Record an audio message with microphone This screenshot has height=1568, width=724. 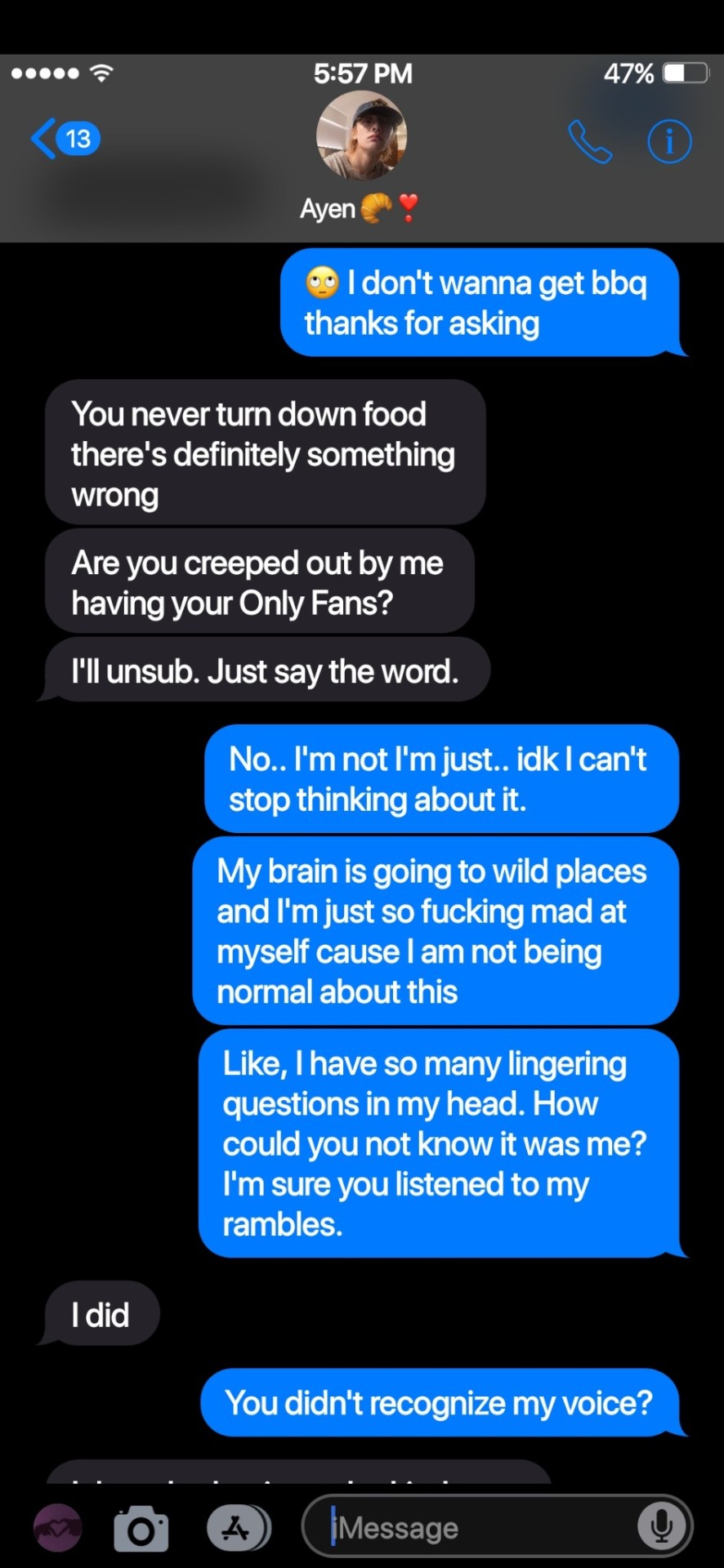click(662, 1526)
